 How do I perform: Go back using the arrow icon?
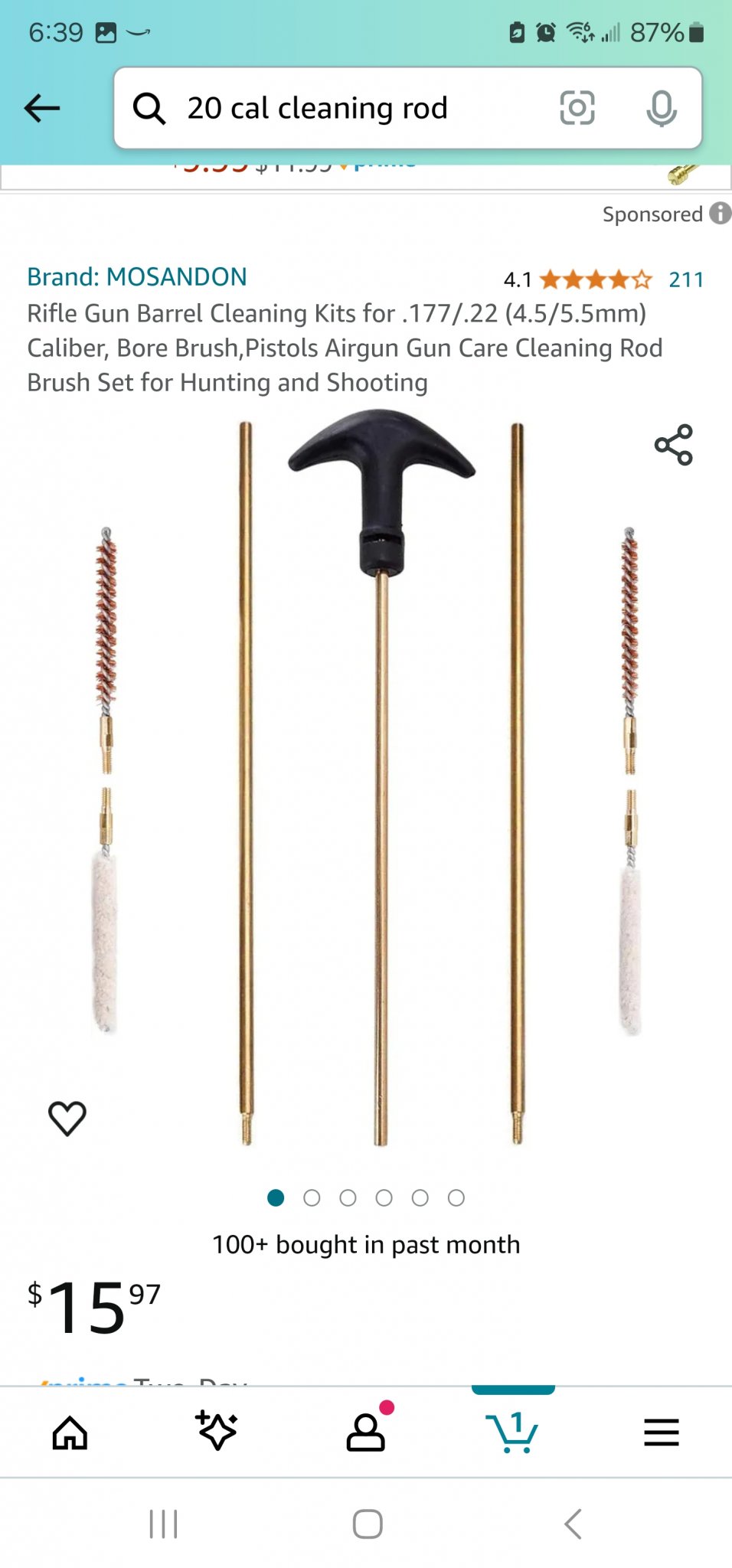pos(42,108)
